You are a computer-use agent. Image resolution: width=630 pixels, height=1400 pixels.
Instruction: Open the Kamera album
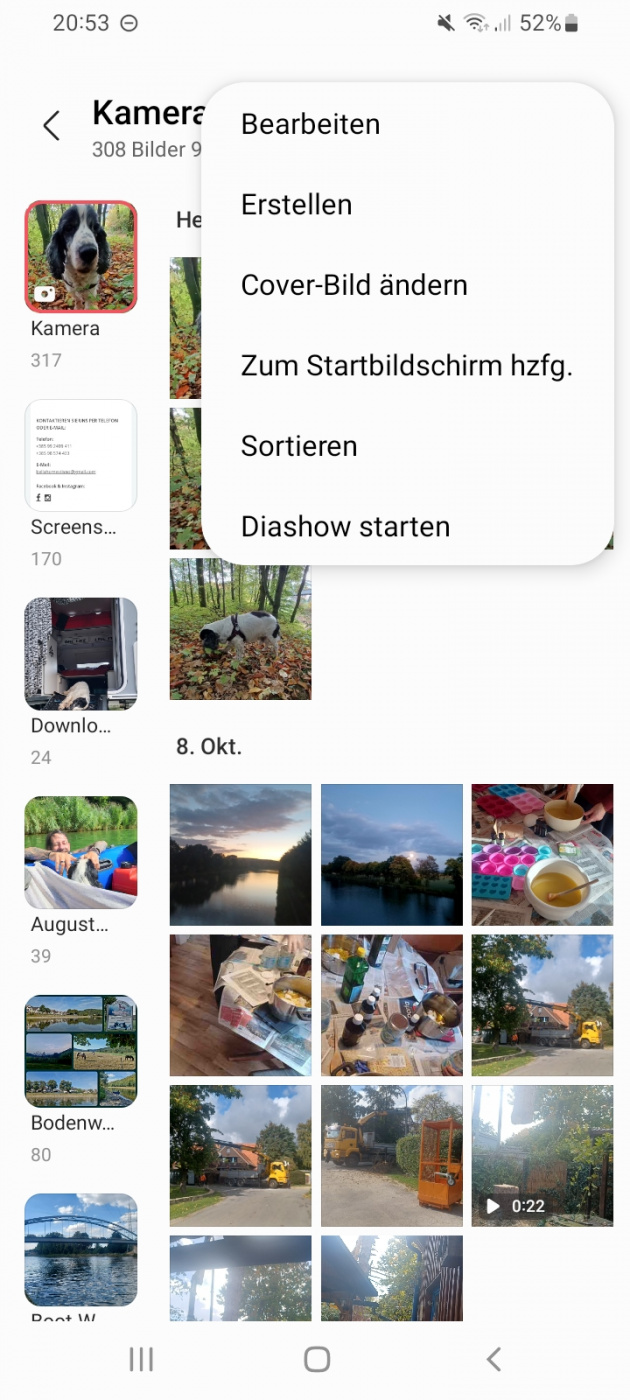point(81,257)
